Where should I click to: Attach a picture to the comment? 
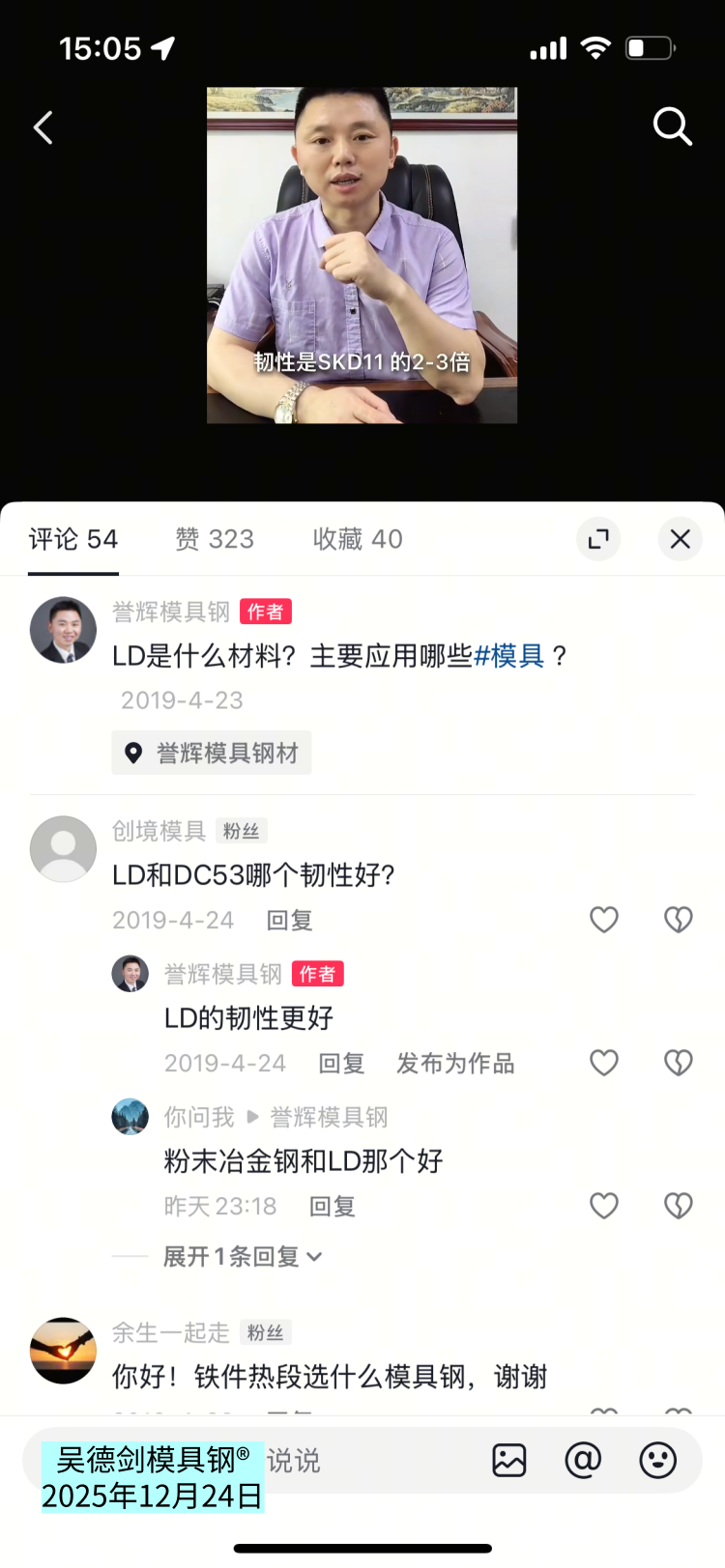pos(509,1460)
